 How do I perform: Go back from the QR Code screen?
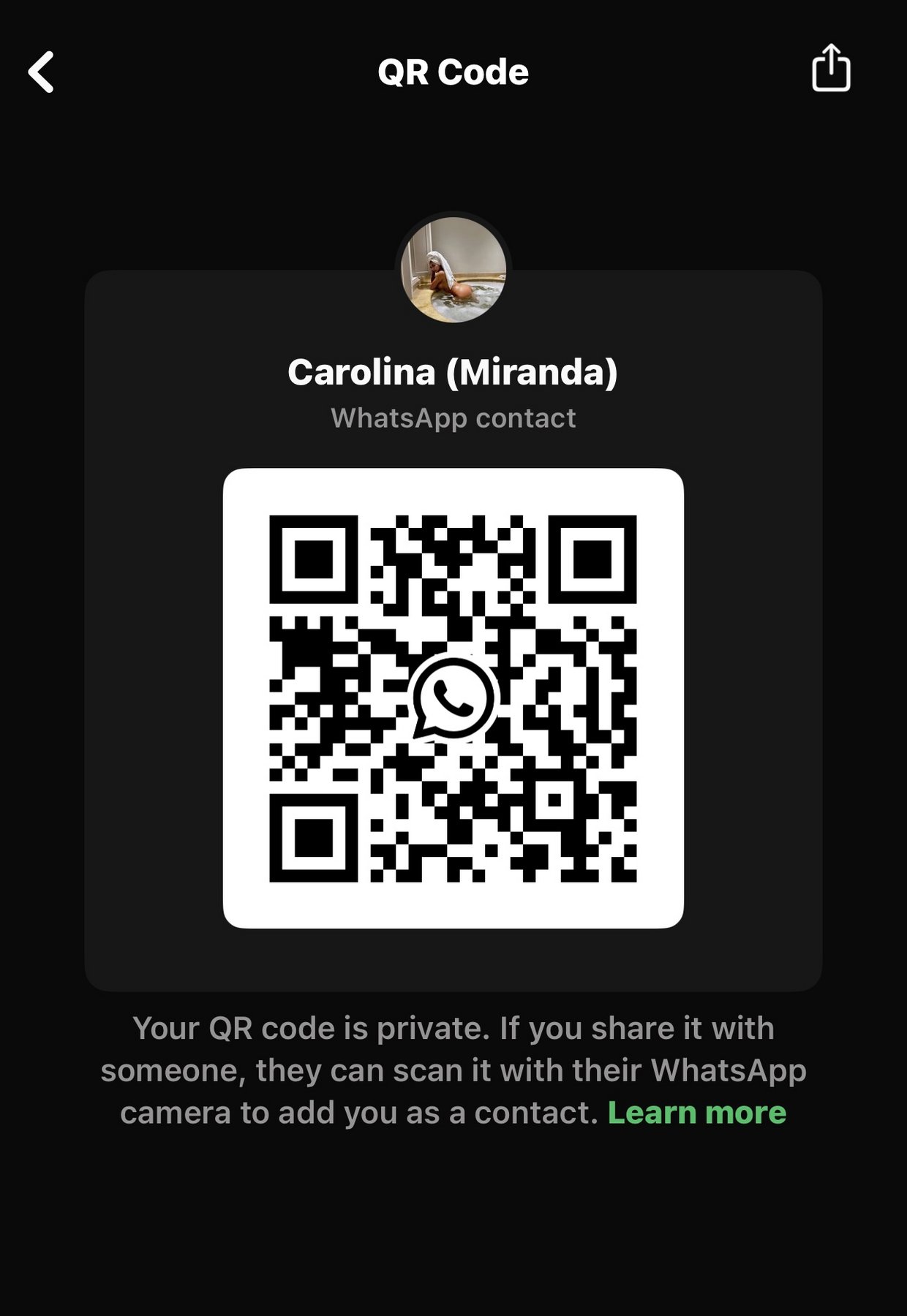click(41, 72)
